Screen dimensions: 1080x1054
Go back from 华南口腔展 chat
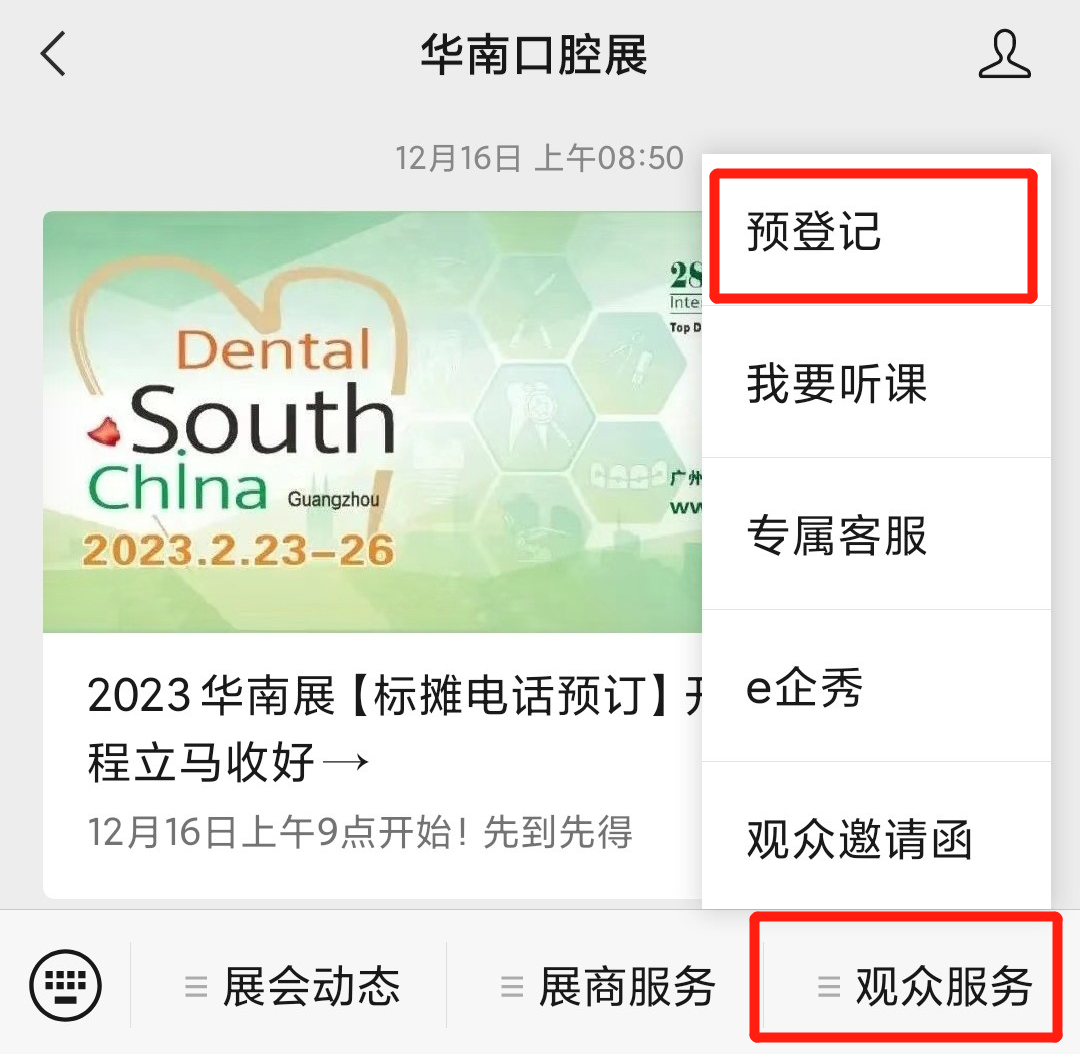click(54, 54)
